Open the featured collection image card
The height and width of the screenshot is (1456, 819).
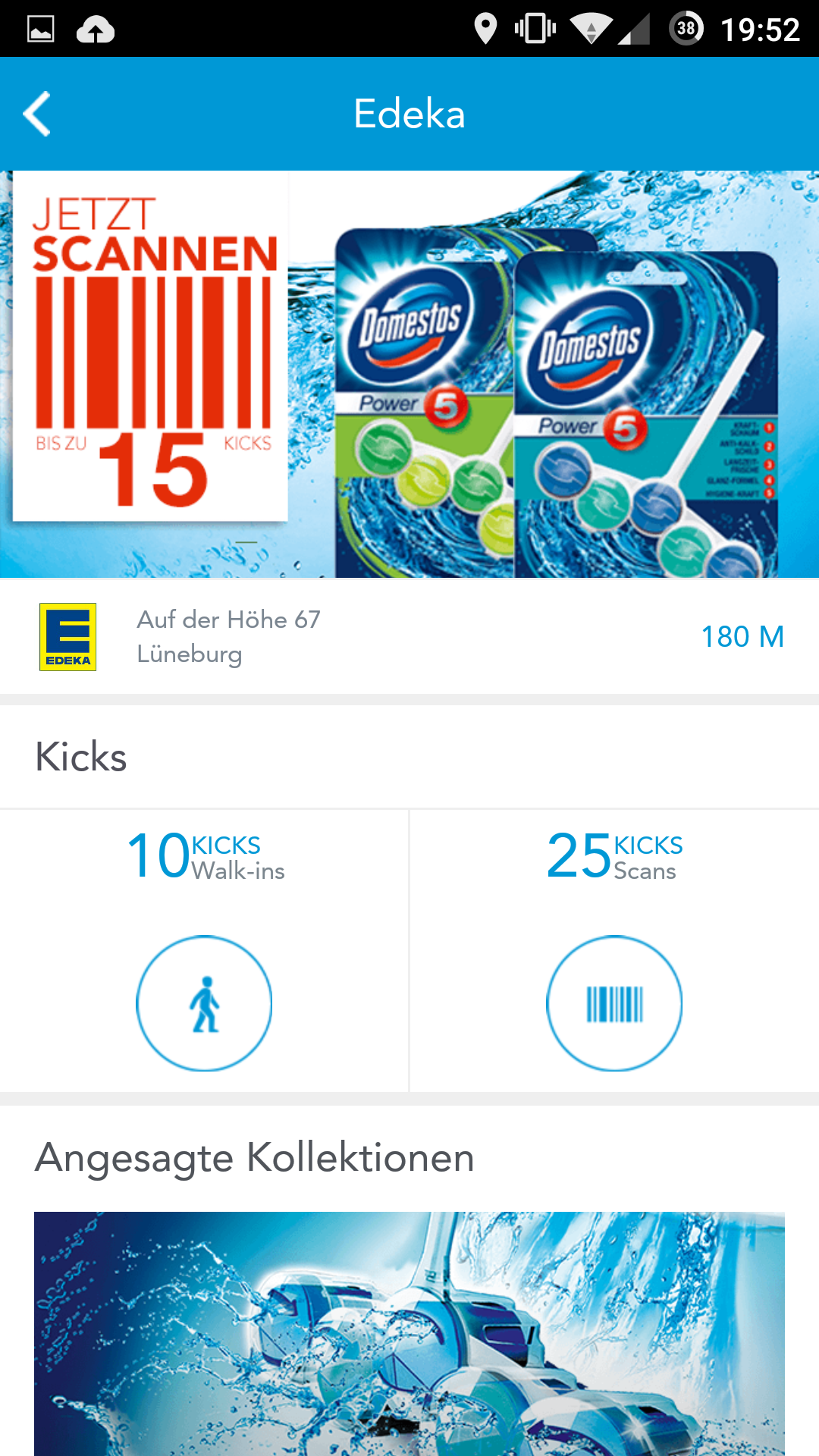coord(409,1333)
